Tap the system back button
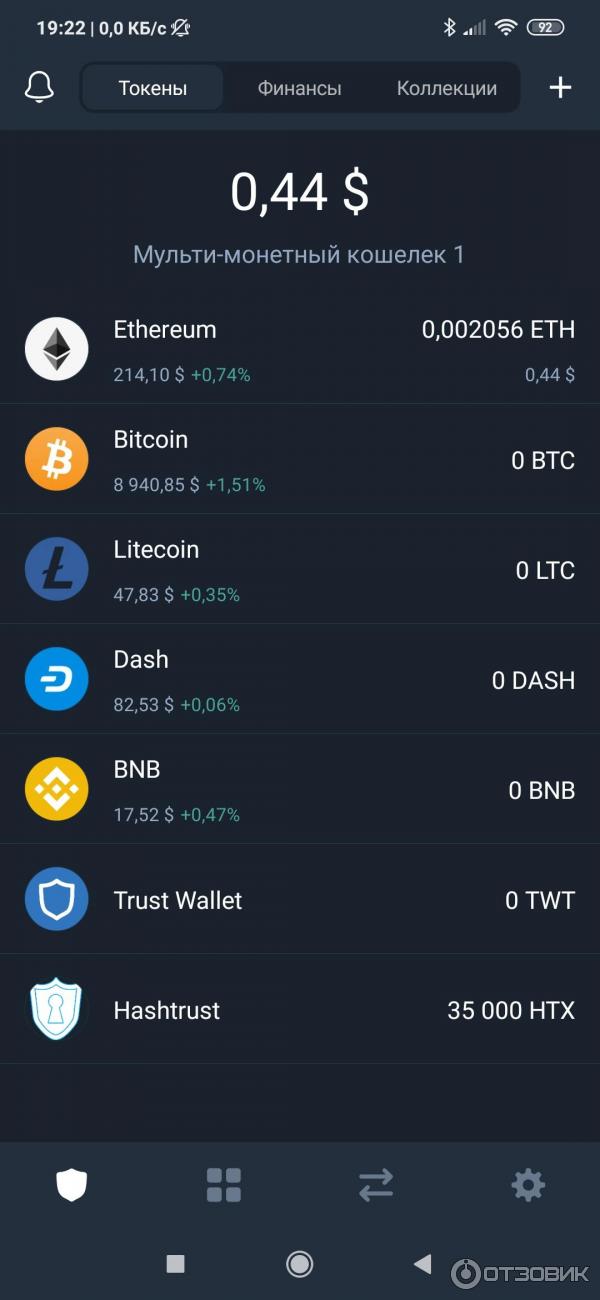Image resolution: width=600 pixels, height=1300 pixels. coord(422,1264)
